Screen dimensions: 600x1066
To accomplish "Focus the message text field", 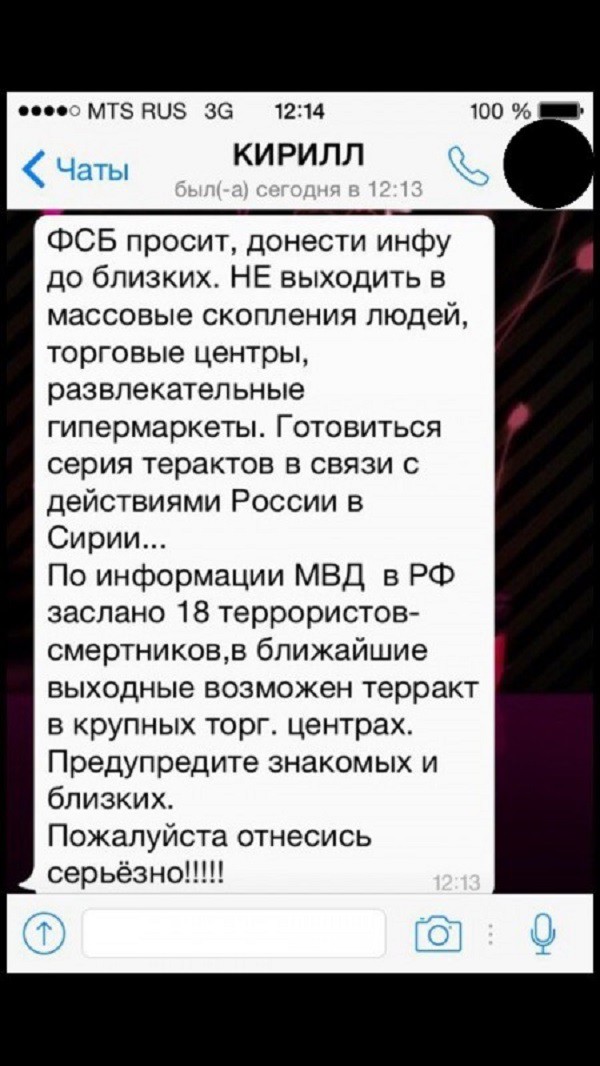I will [234, 933].
